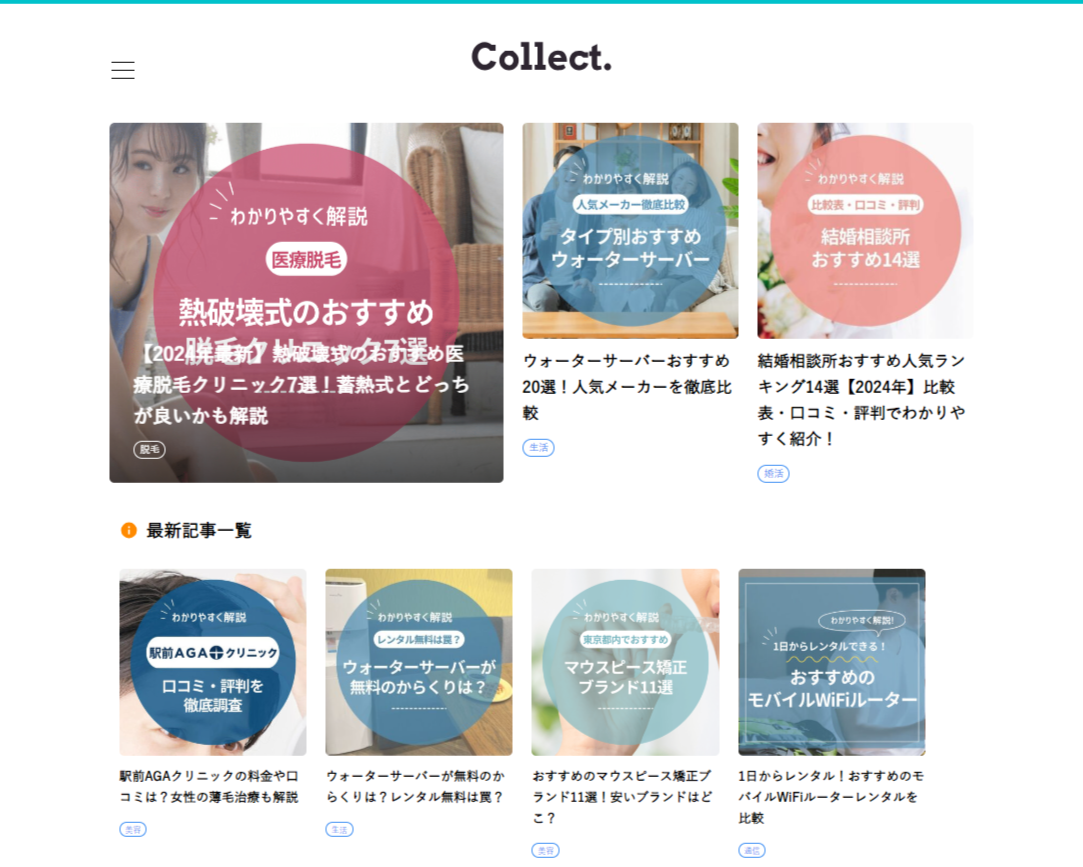Tap the 生活 tag under ウォーターサーバーが無料のからくり
The height and width of the screenshot is (867, 1083).
point(339,829)
